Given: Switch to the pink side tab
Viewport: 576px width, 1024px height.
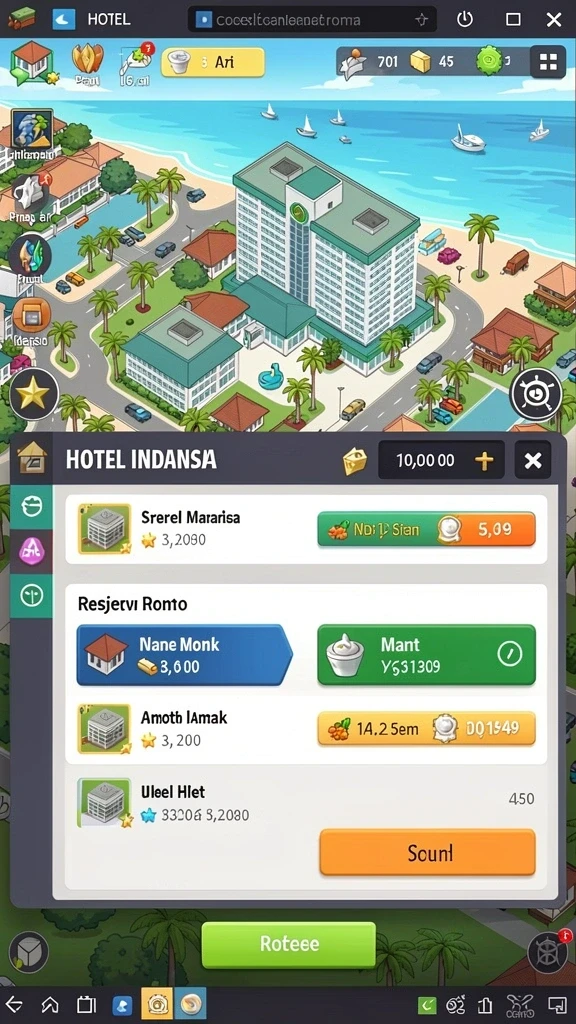Looking at the screenshot, I should tap(31, 551).
